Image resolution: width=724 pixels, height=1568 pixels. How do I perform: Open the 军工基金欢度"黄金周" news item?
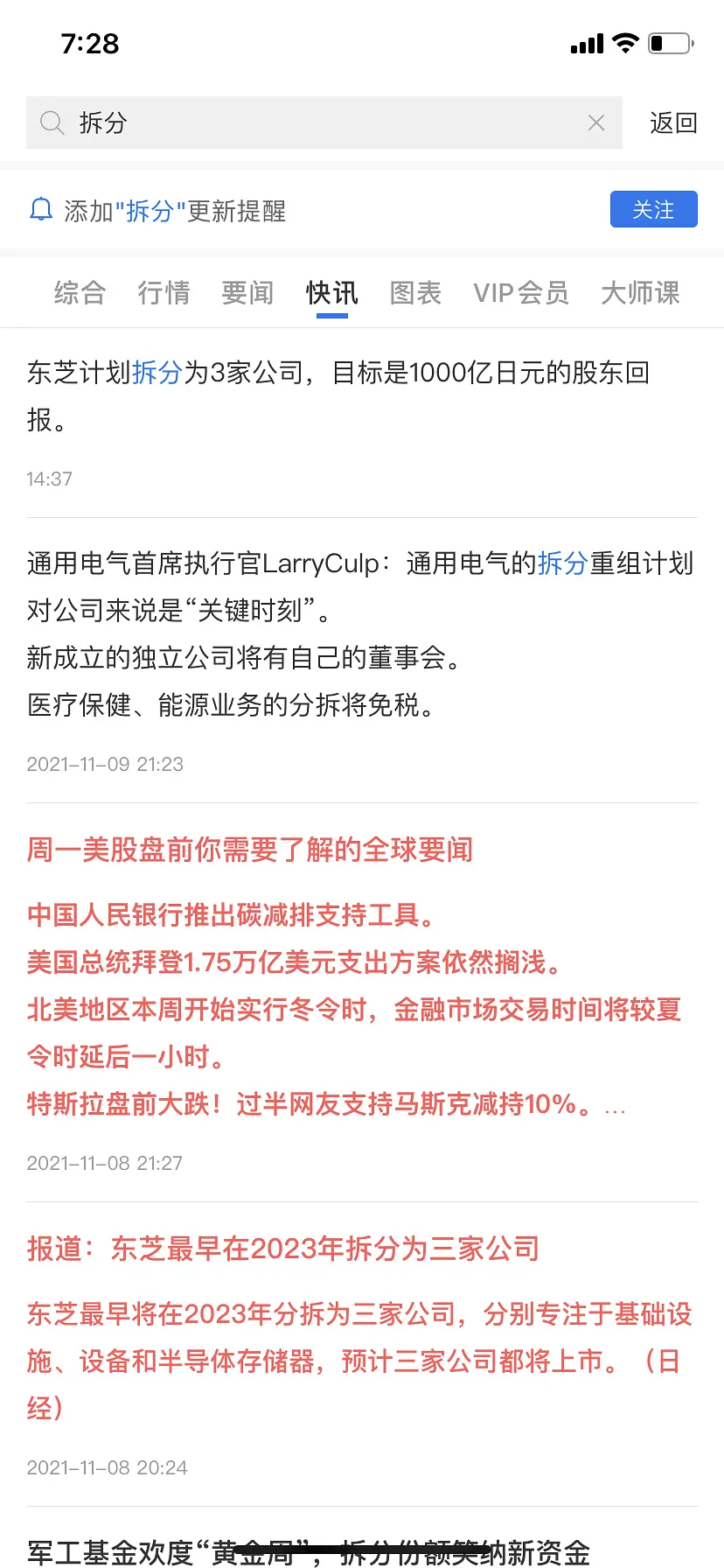[x=308, y=1551]
